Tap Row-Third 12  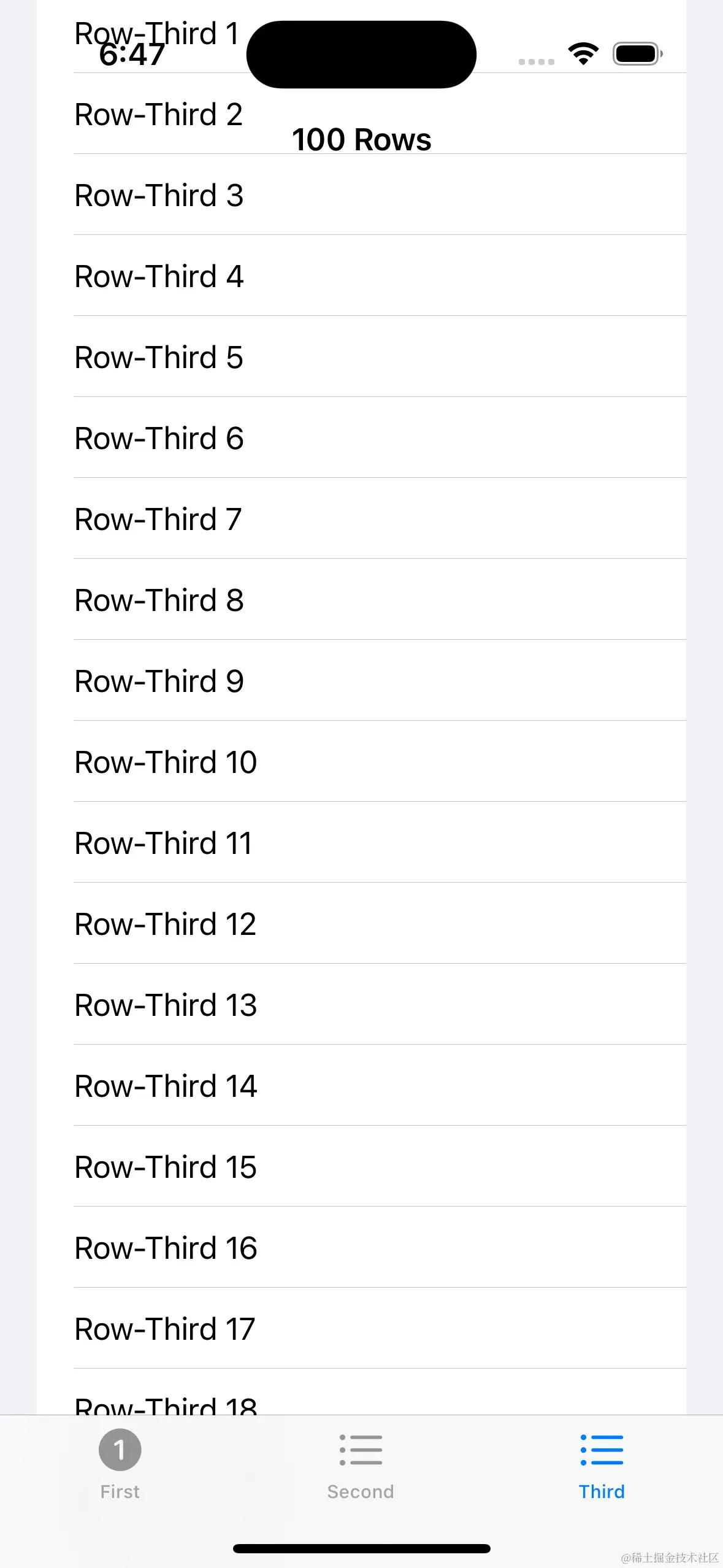[x=166, y=924]
